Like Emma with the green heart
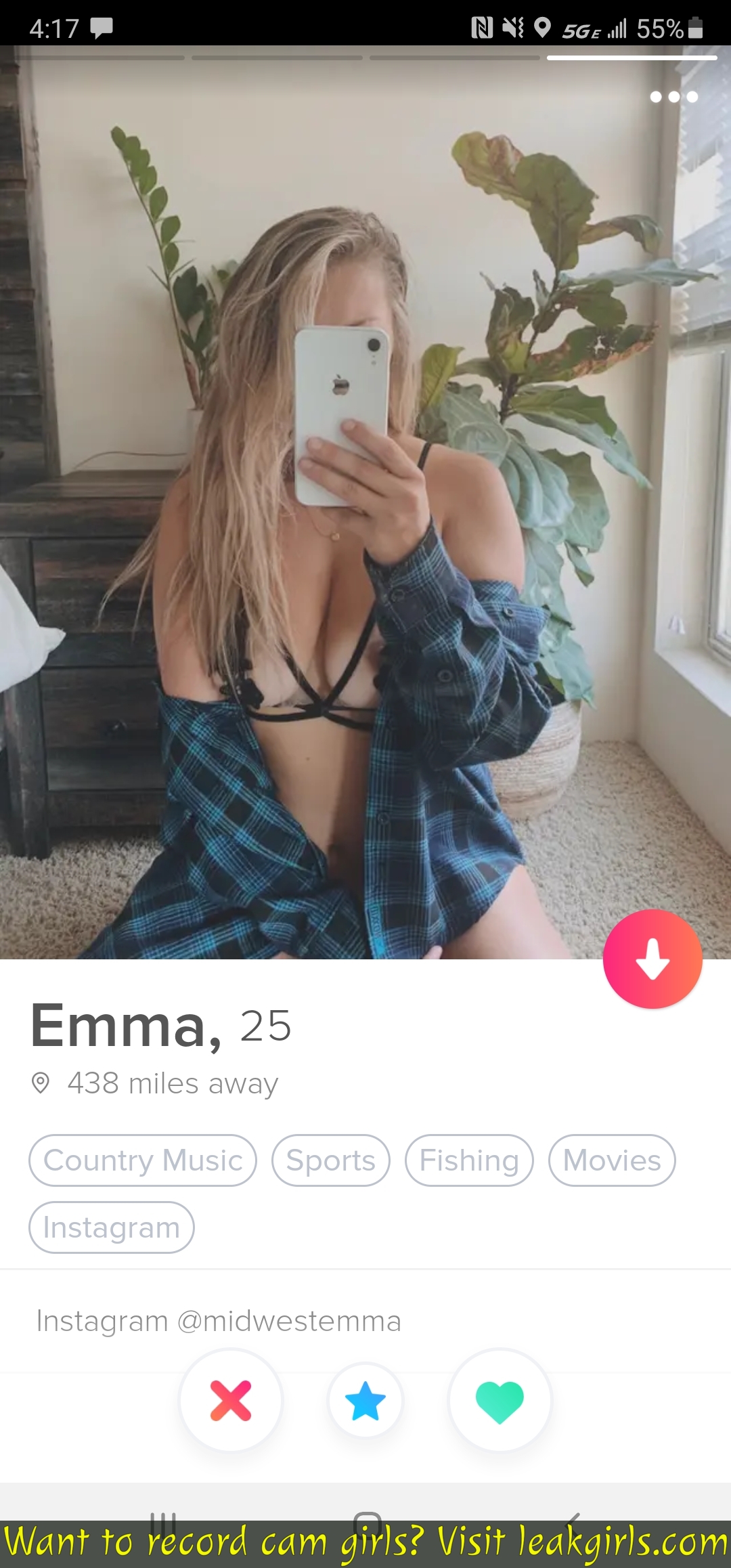This screenshot has width=731, height=1568. click(x=500, y=1400)
